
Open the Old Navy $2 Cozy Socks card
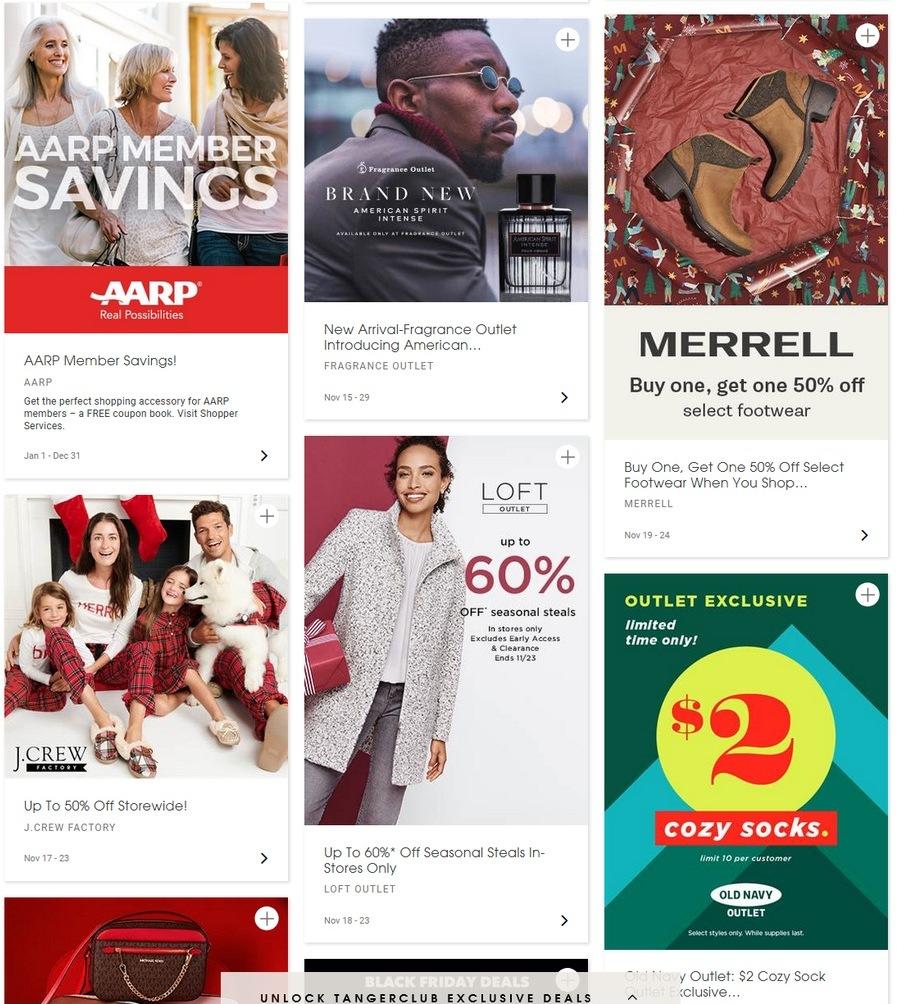coord(745,761)
